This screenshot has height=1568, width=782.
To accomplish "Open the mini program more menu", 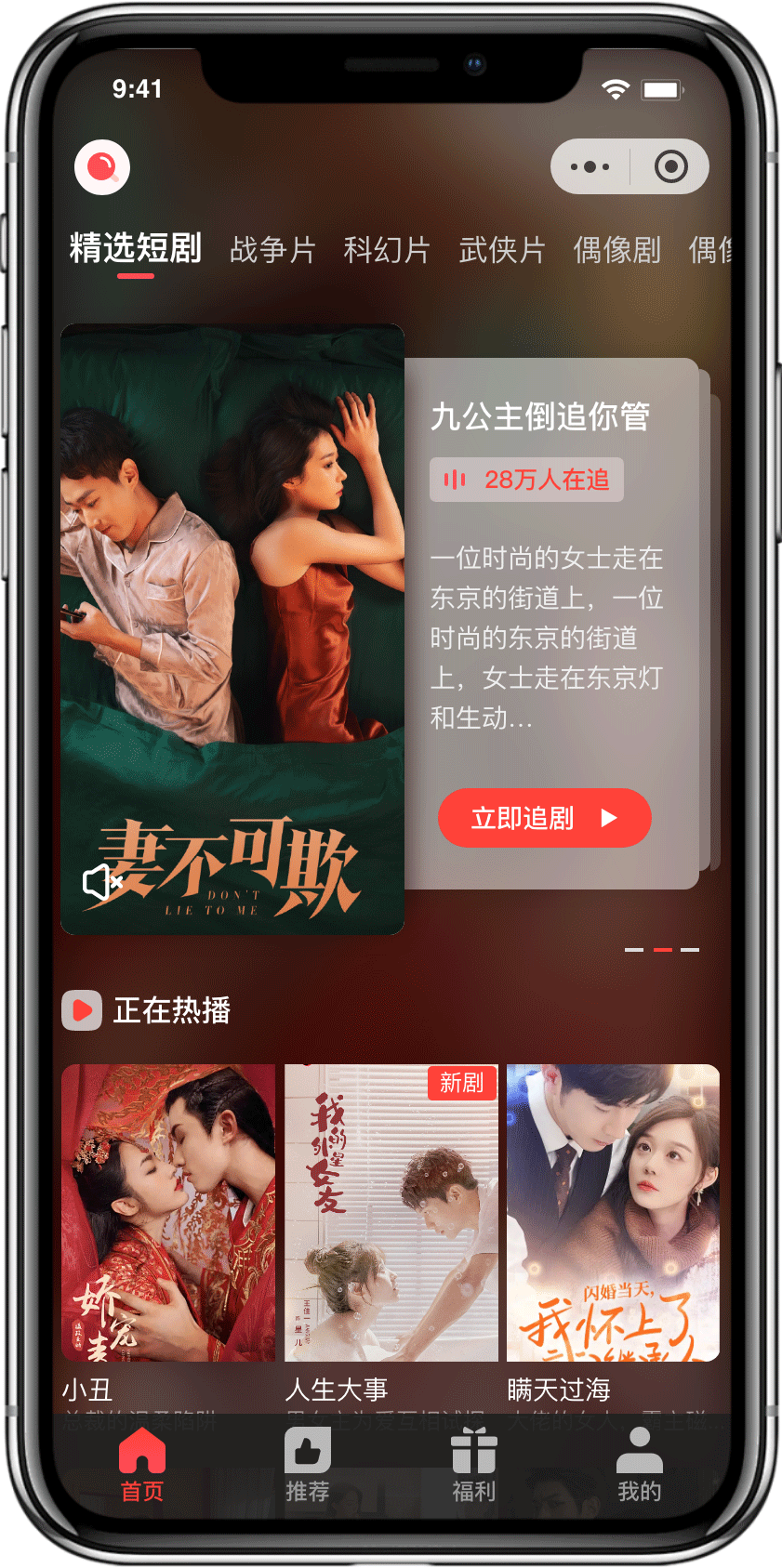I will (x=590, y=167).
